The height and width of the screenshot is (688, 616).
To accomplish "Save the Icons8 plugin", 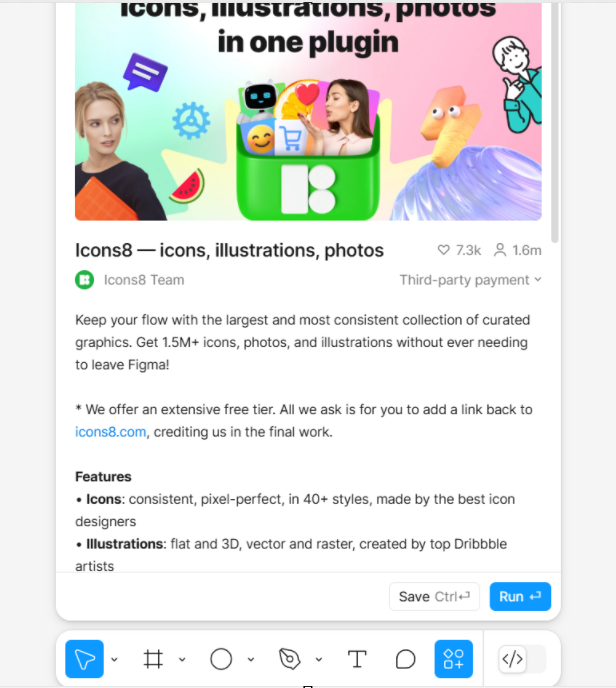I will pyautogui.click(x=434, y=596).
